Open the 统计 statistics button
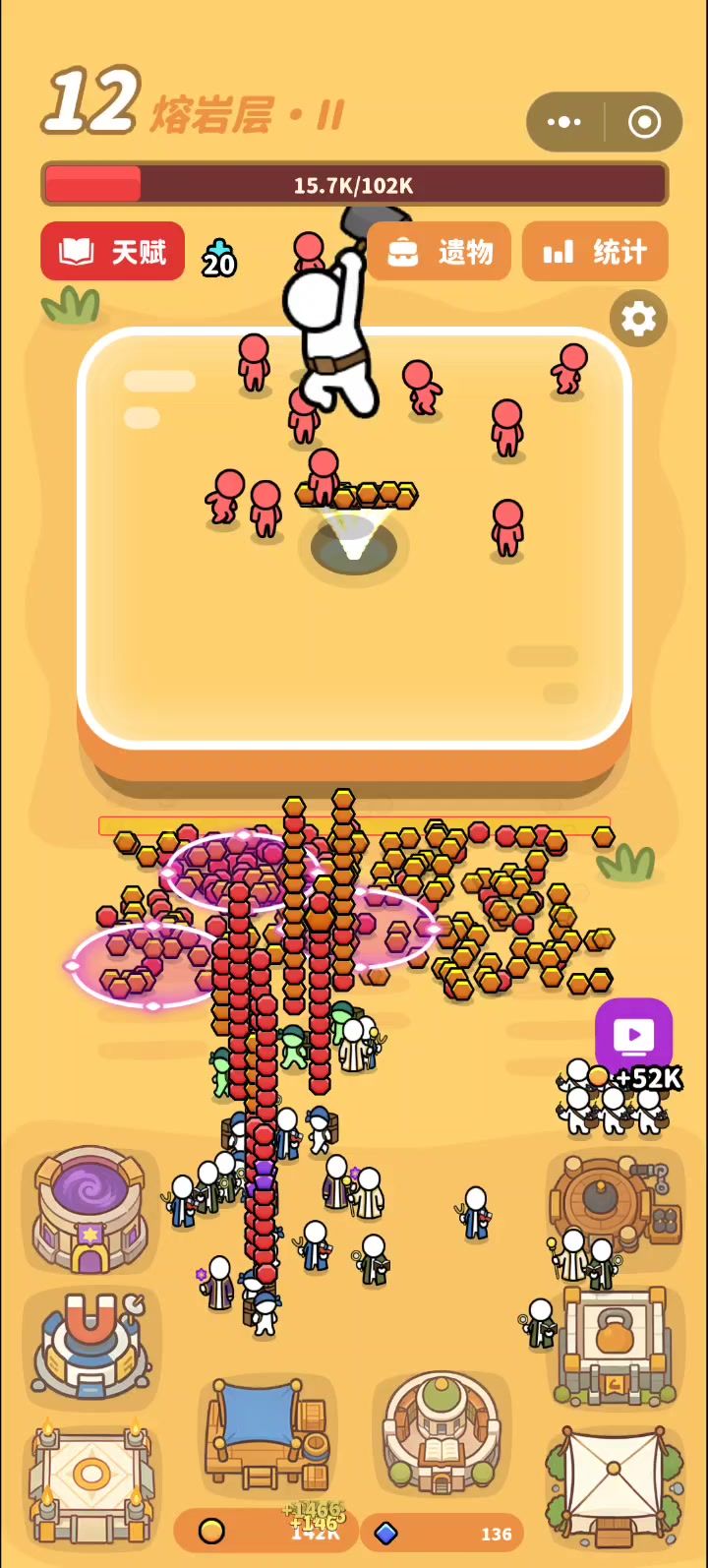Viewport: 708px width, 1568px height. [x=595, y=252]
